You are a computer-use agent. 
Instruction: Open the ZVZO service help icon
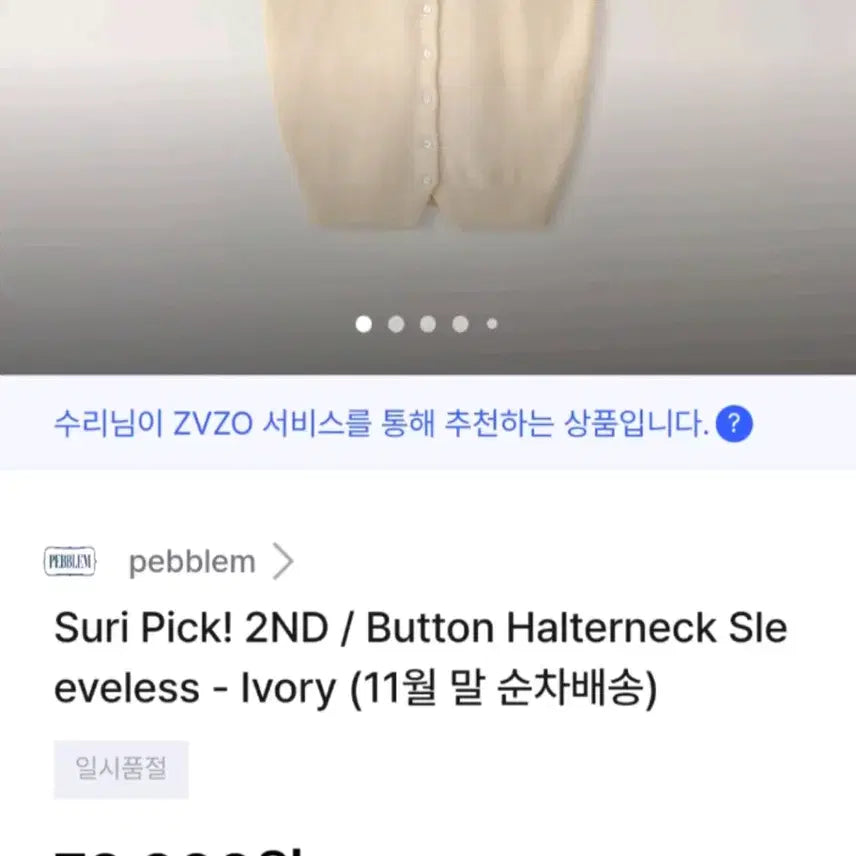(734, 424)
